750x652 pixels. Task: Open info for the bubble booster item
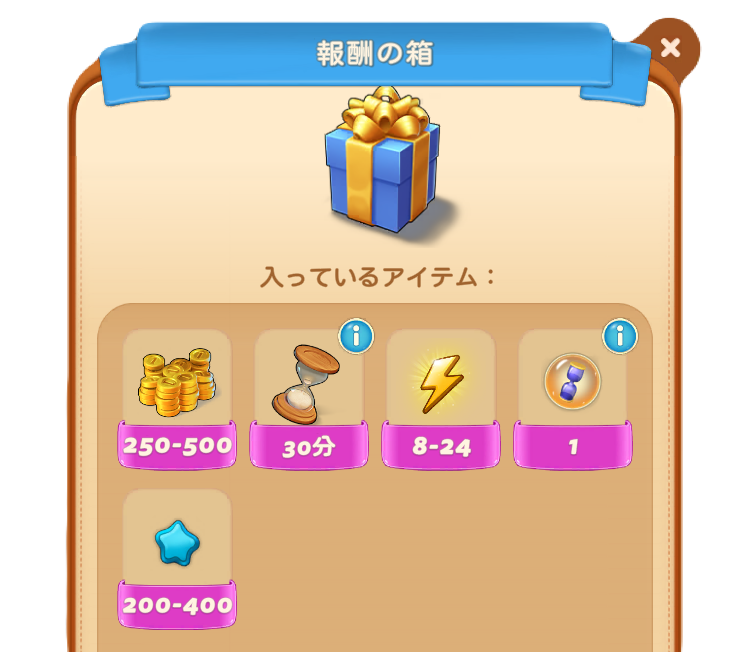[x=620, y=336]
